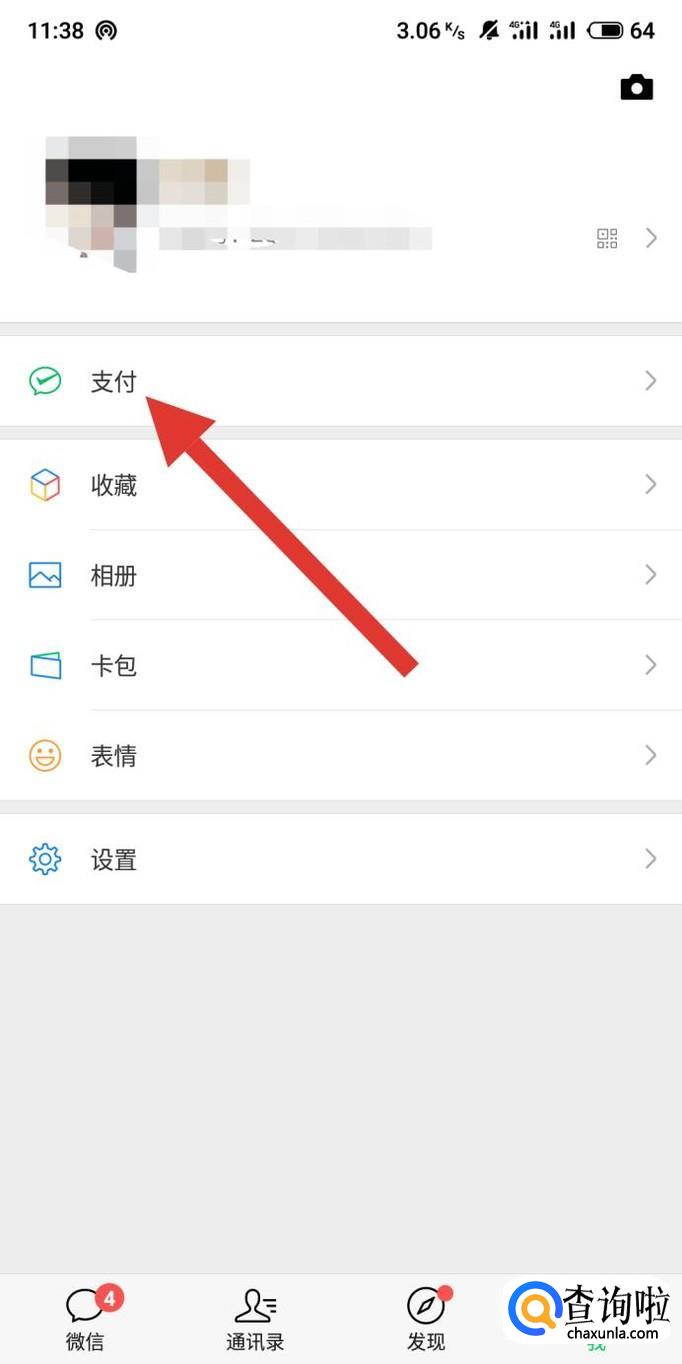Screen dimensions: 682x1364
Task: Switch to the 通讯录 contacts tab
Action: 256,1318
